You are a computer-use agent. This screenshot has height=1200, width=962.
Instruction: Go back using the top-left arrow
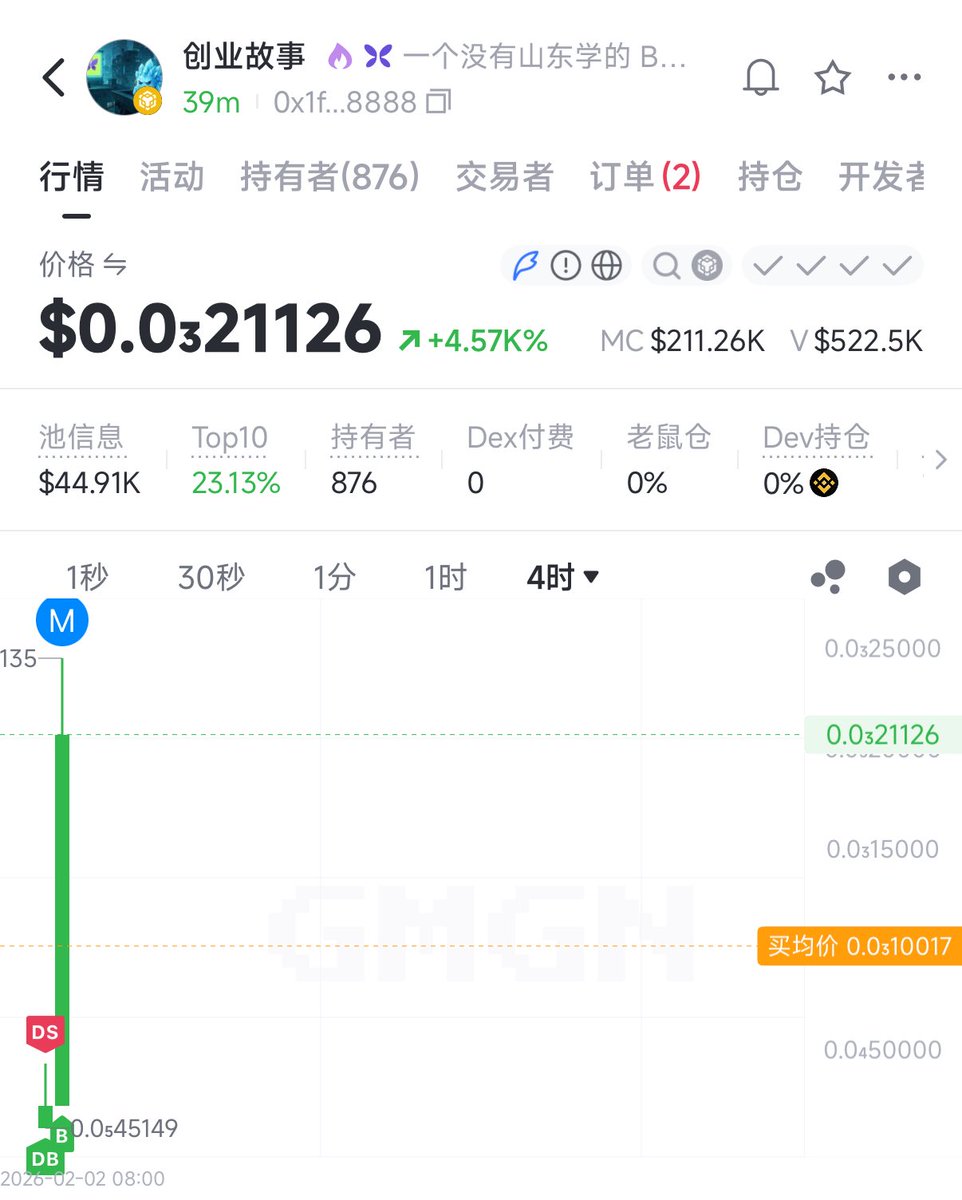54,78
